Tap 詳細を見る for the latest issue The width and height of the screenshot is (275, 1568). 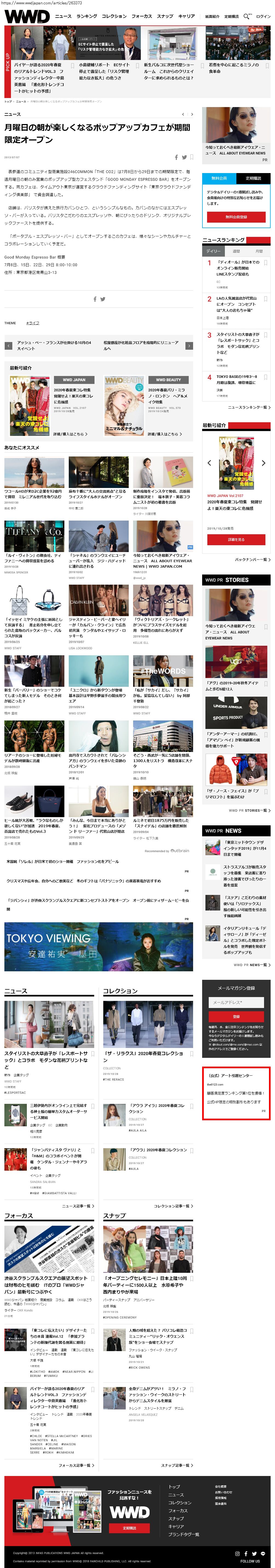236,539
